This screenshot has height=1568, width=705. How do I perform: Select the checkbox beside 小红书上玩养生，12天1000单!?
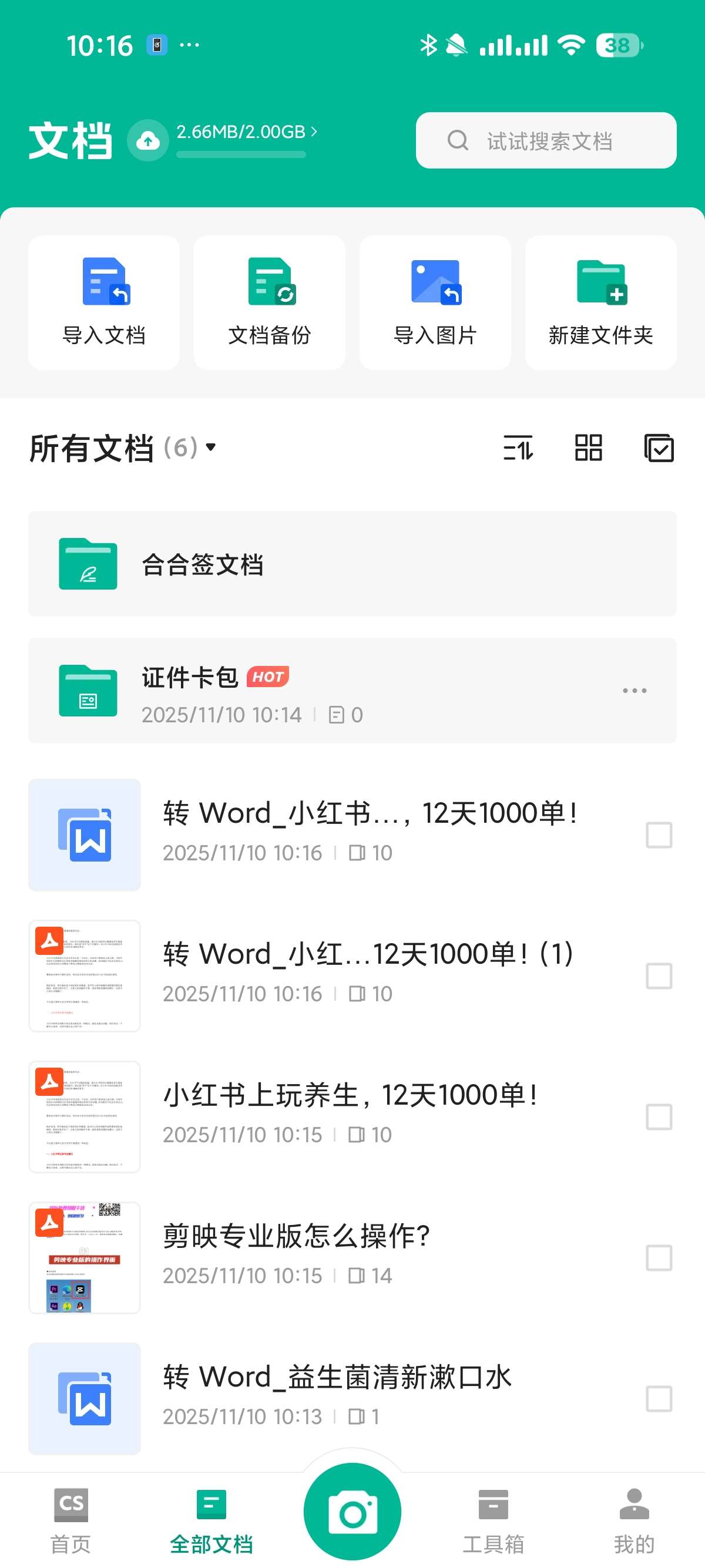click(x=659, y=1118)
